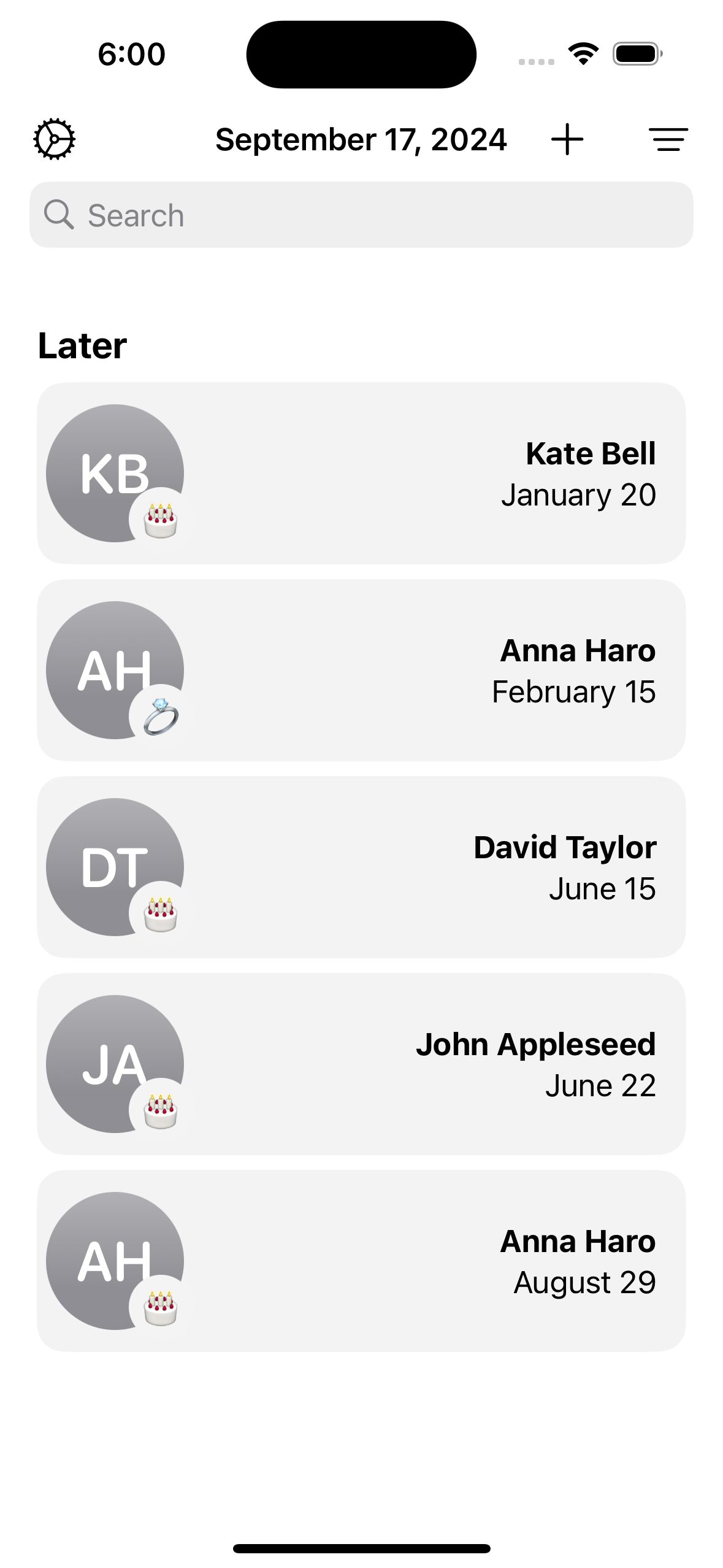Open Anna Haro's February 15 anniversary
The image size is (723, 1568).
[x=361, y=670]
